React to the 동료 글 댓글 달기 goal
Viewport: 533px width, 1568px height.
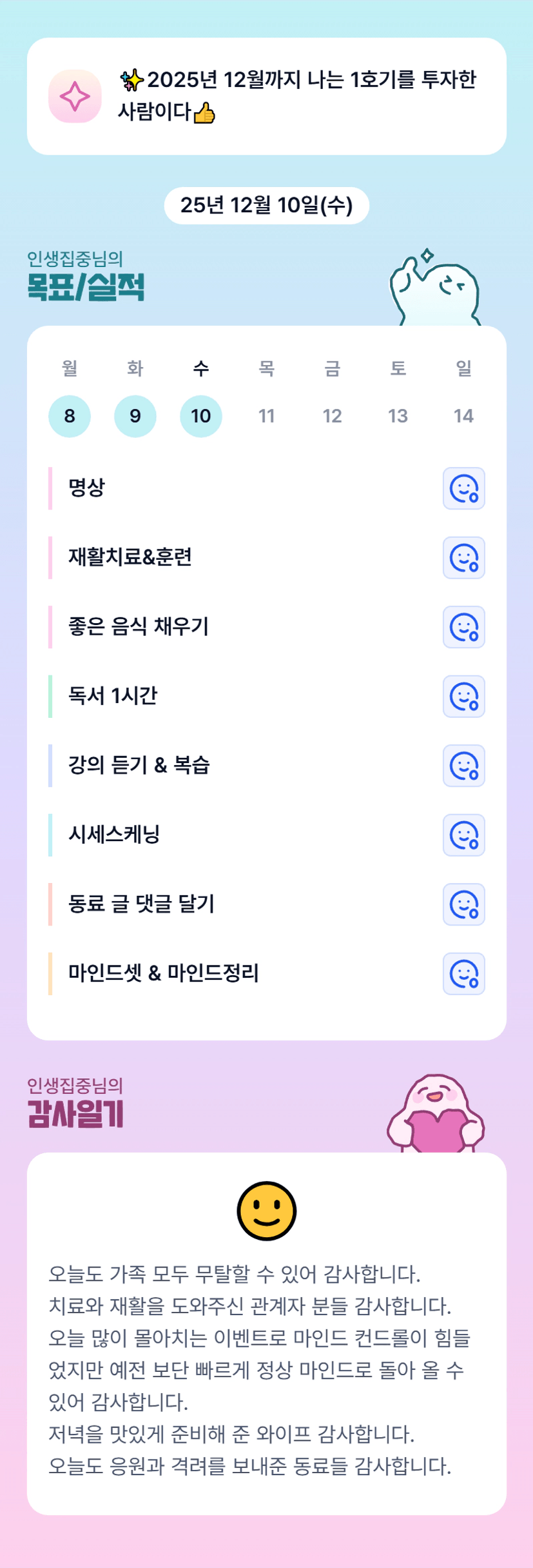(464, 904)
